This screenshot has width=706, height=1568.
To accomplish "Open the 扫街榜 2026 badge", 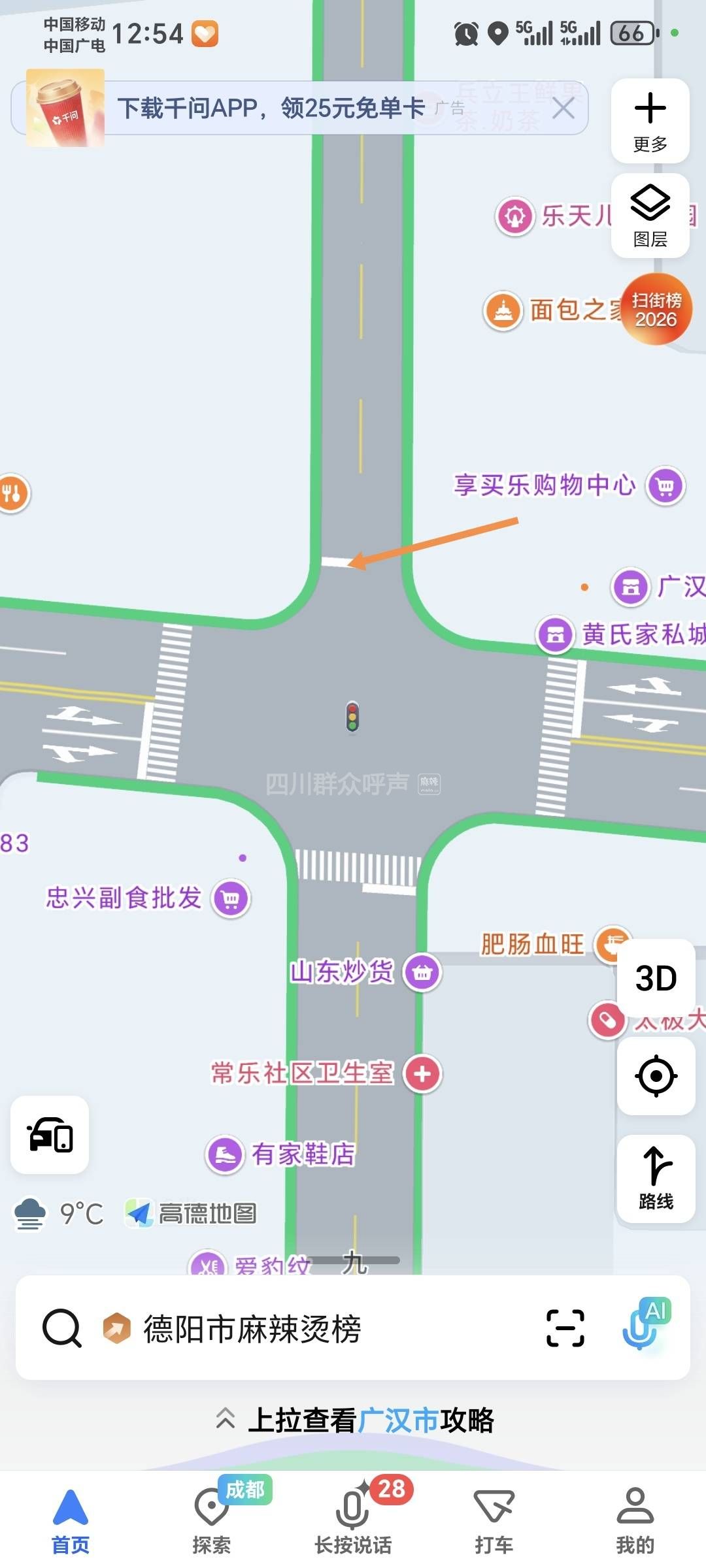I will click(656, 309).
